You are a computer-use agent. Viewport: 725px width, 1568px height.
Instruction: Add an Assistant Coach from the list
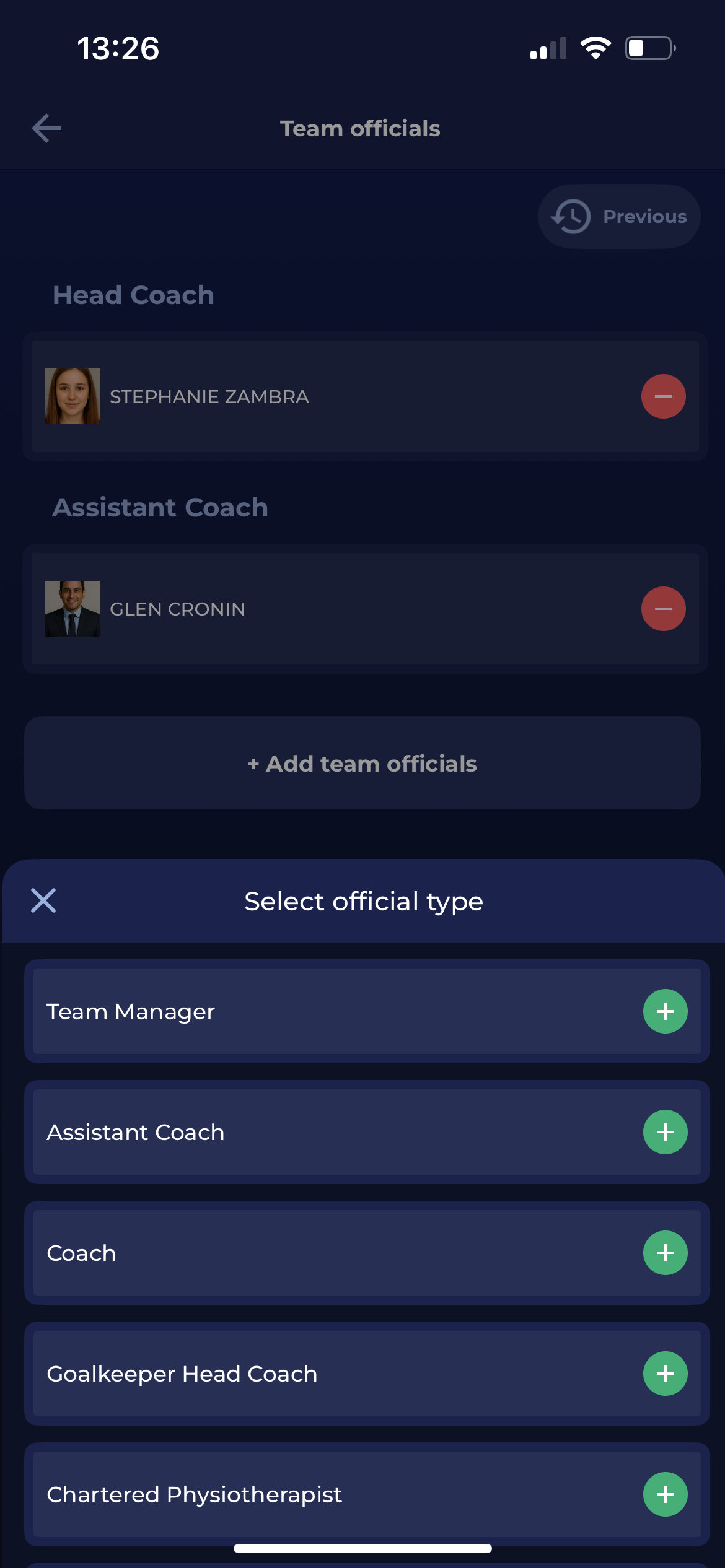[x=665, y=1132]
